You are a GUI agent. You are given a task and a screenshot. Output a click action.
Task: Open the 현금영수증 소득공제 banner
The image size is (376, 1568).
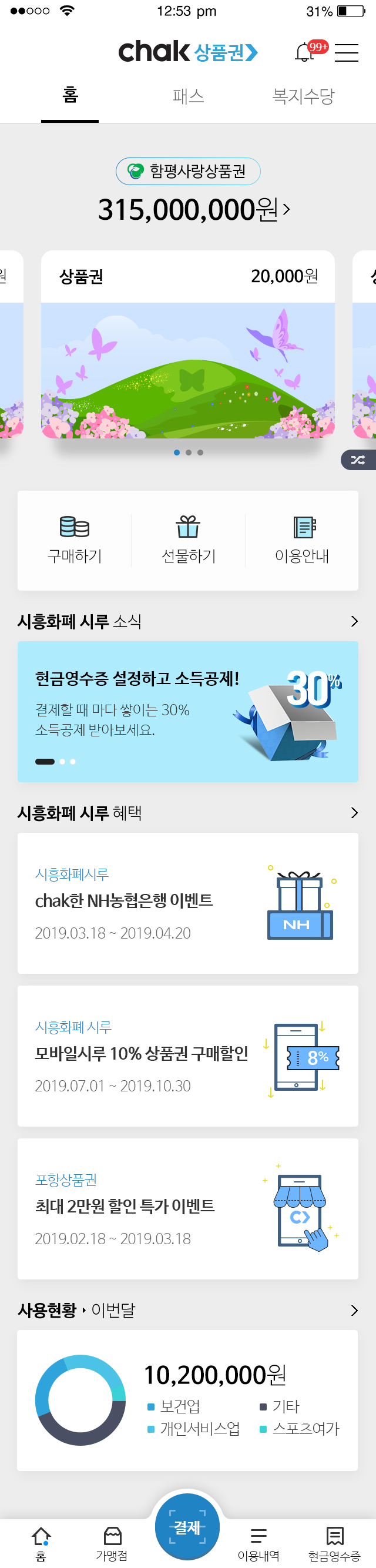(187, 712)
